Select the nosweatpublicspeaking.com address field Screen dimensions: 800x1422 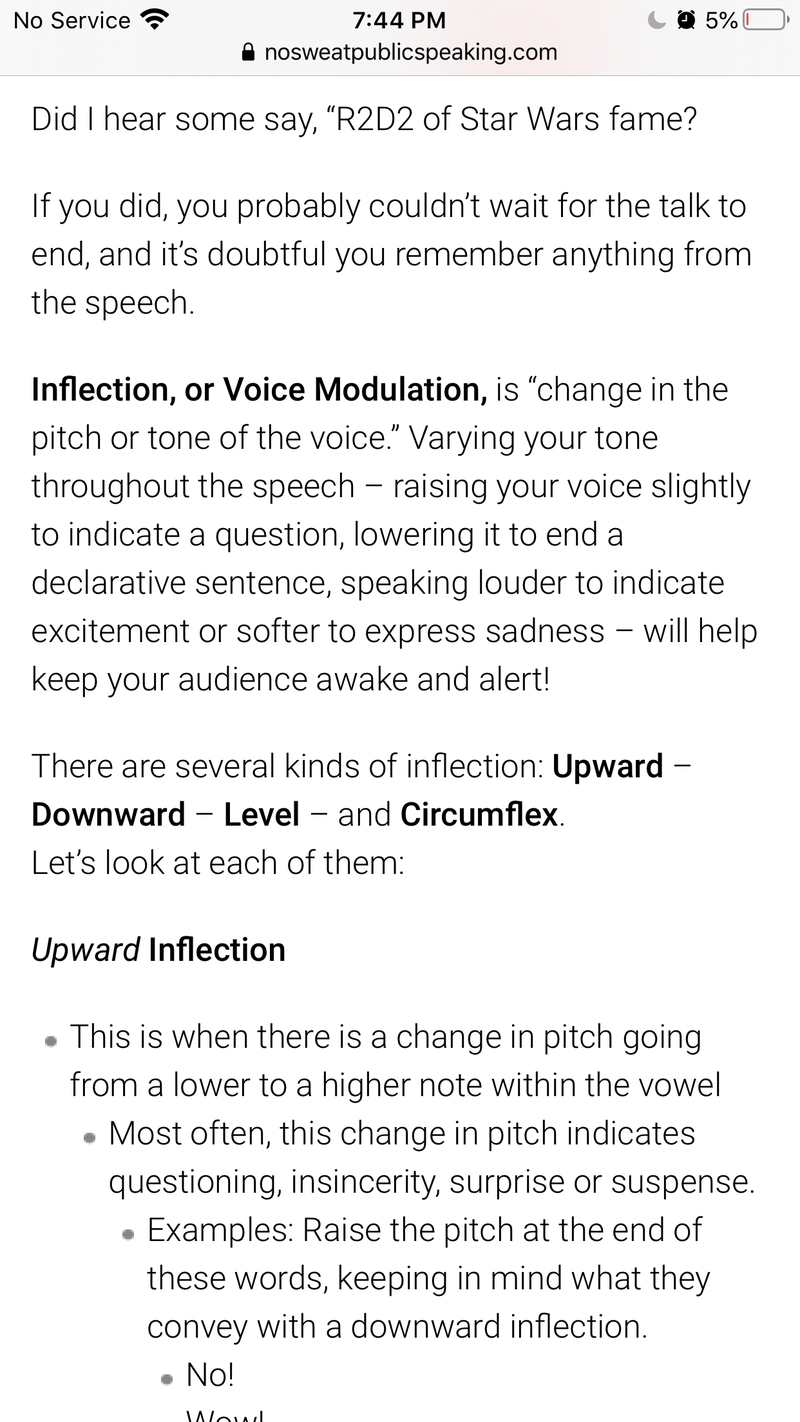(x=410, y=52)
